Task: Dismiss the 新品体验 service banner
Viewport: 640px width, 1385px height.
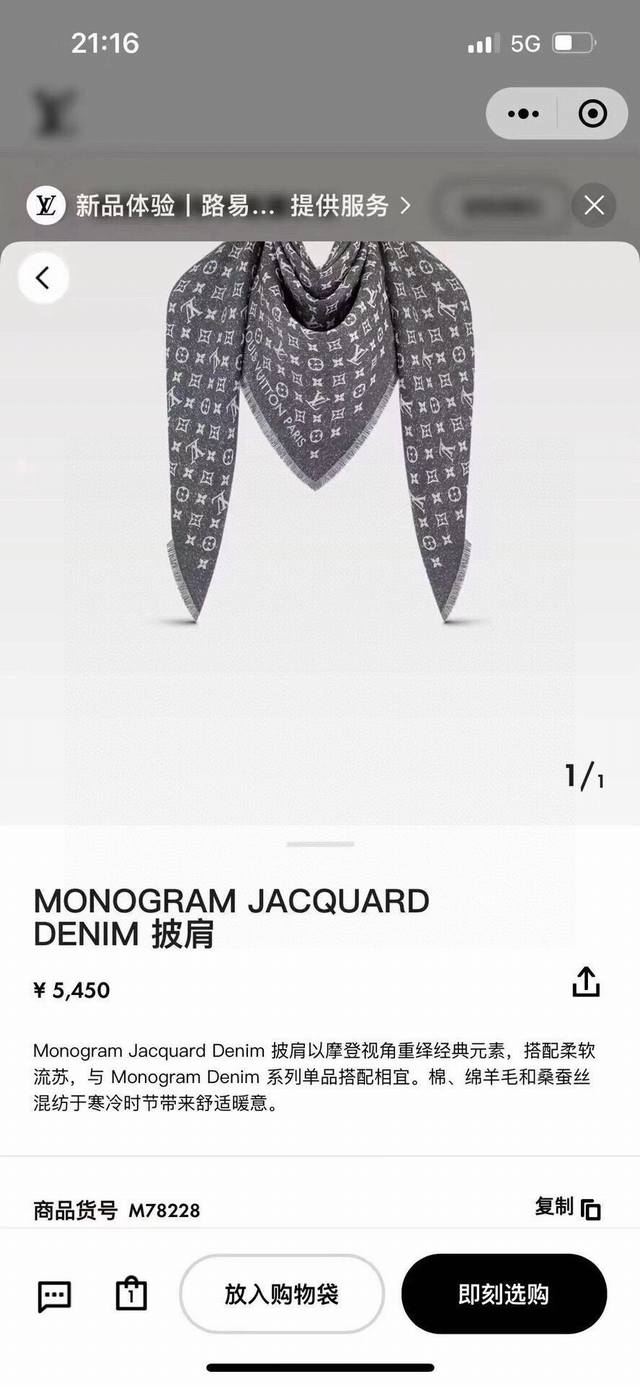Action: coord(594,206)
